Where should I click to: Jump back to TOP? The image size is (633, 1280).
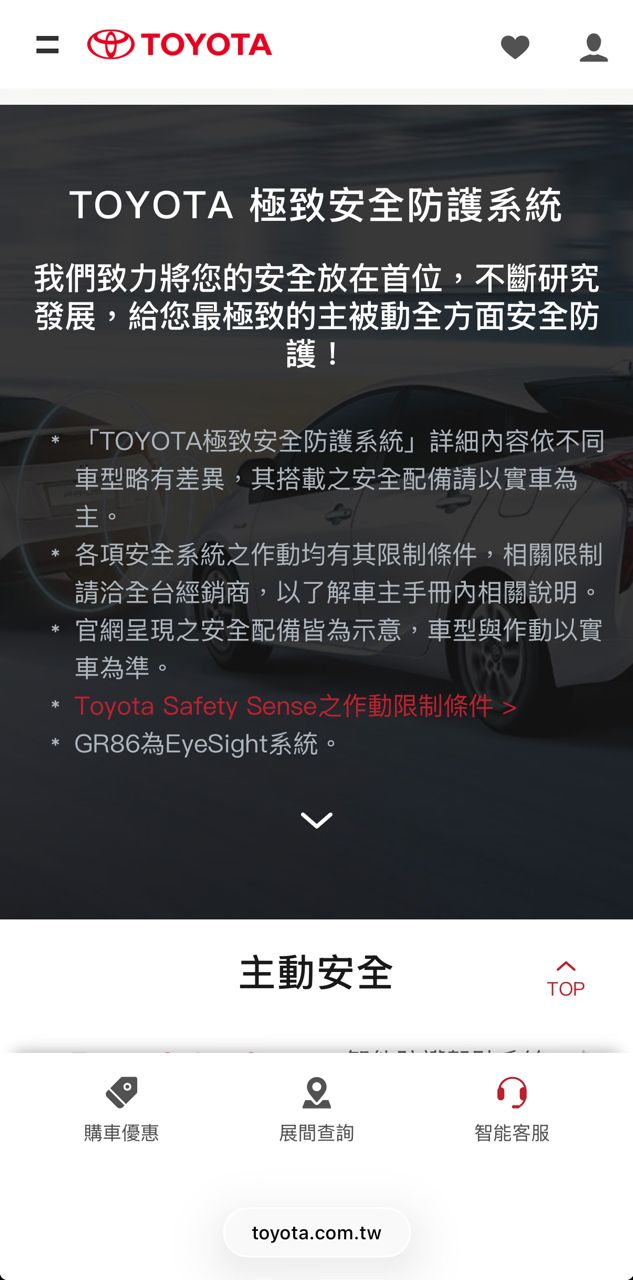(x=565, y=979)
